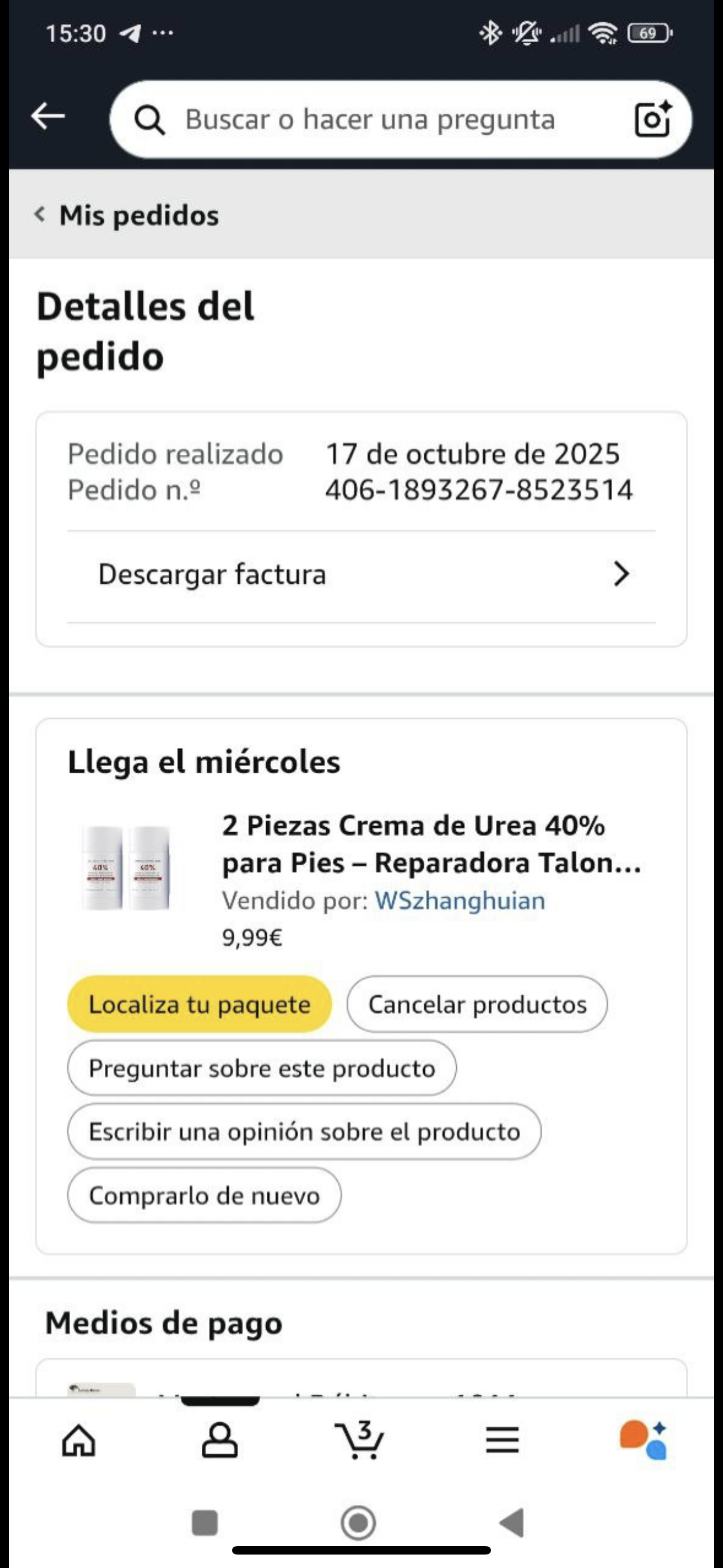Viewport: 723px width, 1568px height.
Task: Select Cancelar productos
Action: 476,1004
